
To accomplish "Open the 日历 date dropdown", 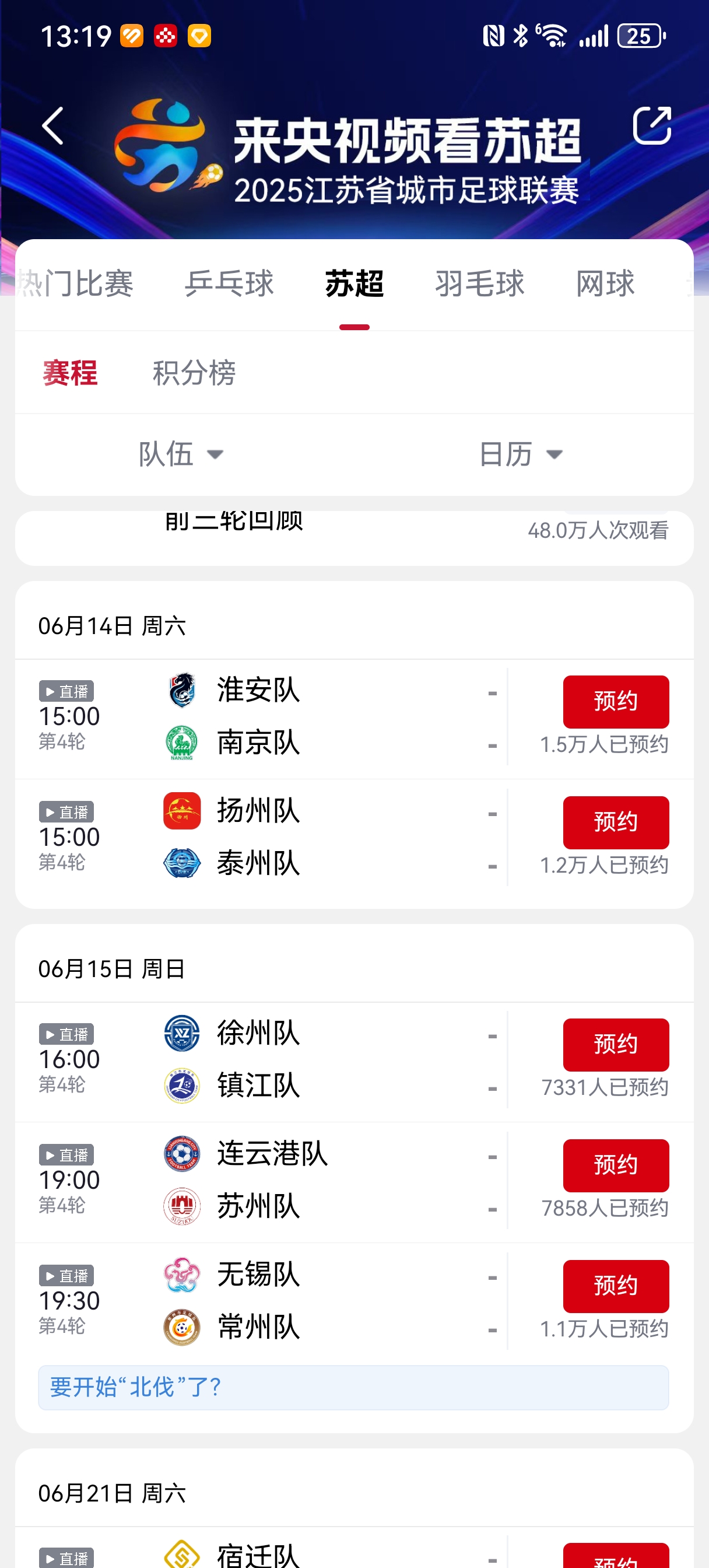I will click(521, 454).
